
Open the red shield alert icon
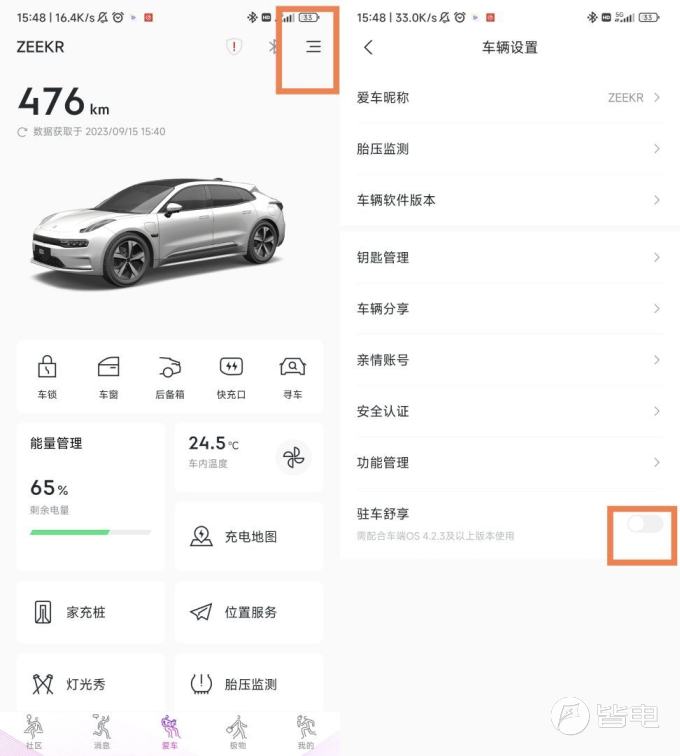[x=234, y=47]
